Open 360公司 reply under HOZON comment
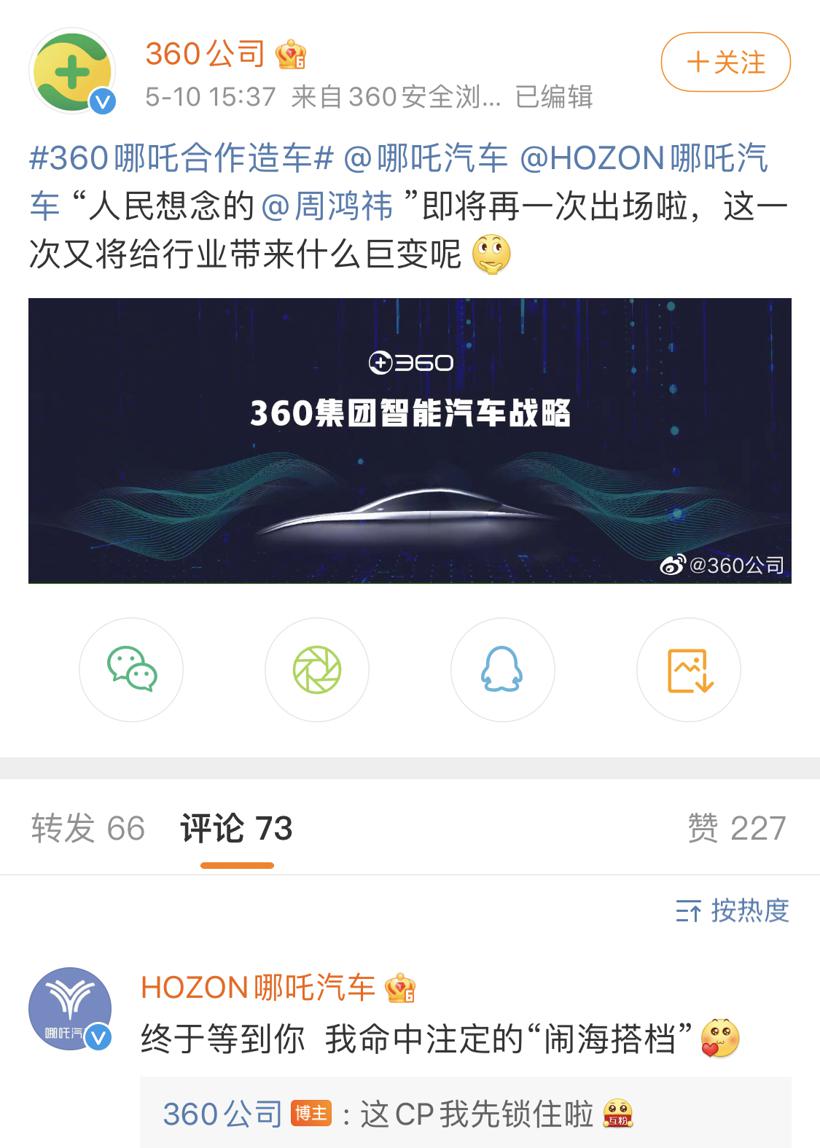The height and width of the screenshot is (1148, 820). [x=223, y=1113]
